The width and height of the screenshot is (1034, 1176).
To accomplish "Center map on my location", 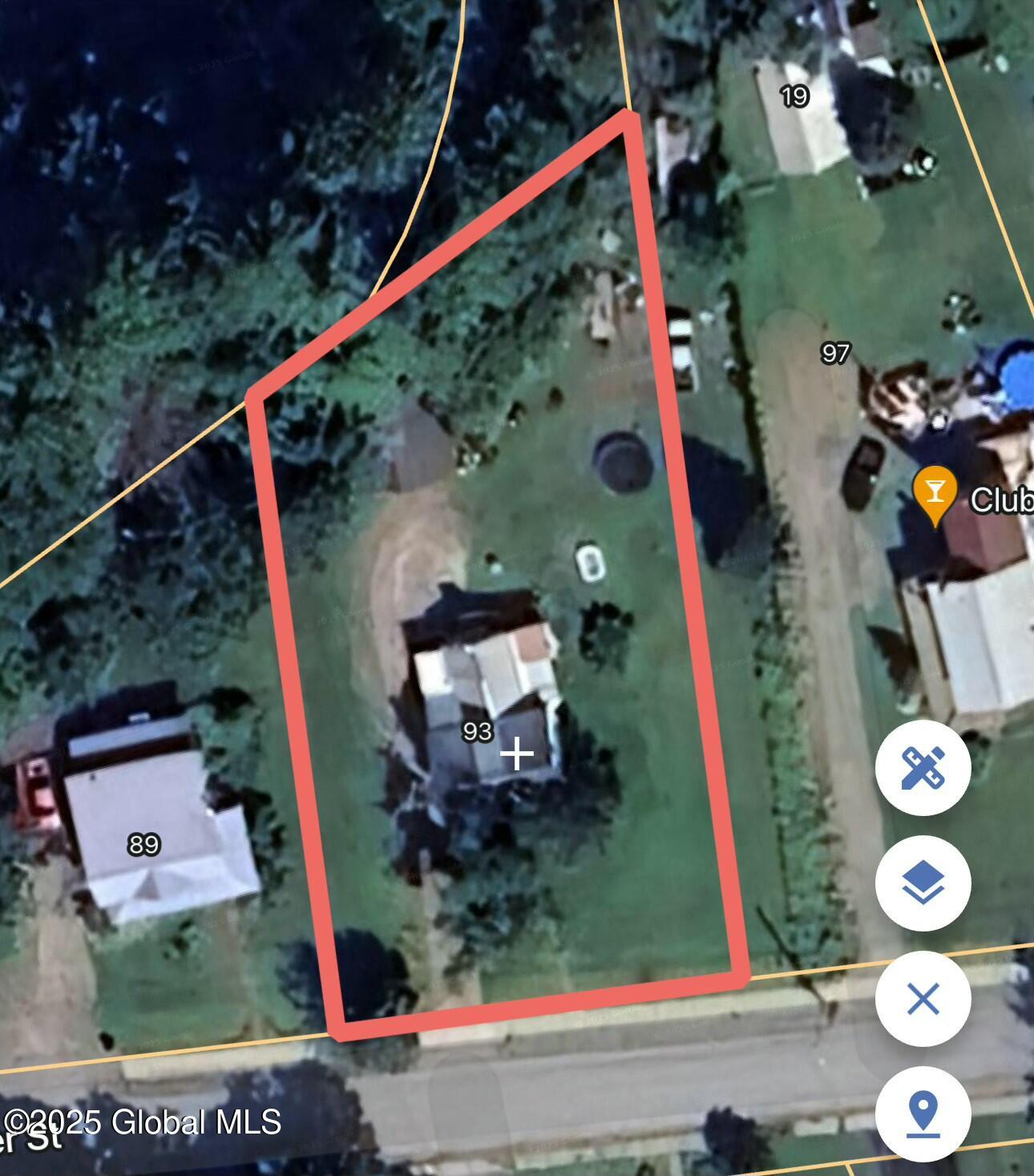I will tap(923, 1113).
